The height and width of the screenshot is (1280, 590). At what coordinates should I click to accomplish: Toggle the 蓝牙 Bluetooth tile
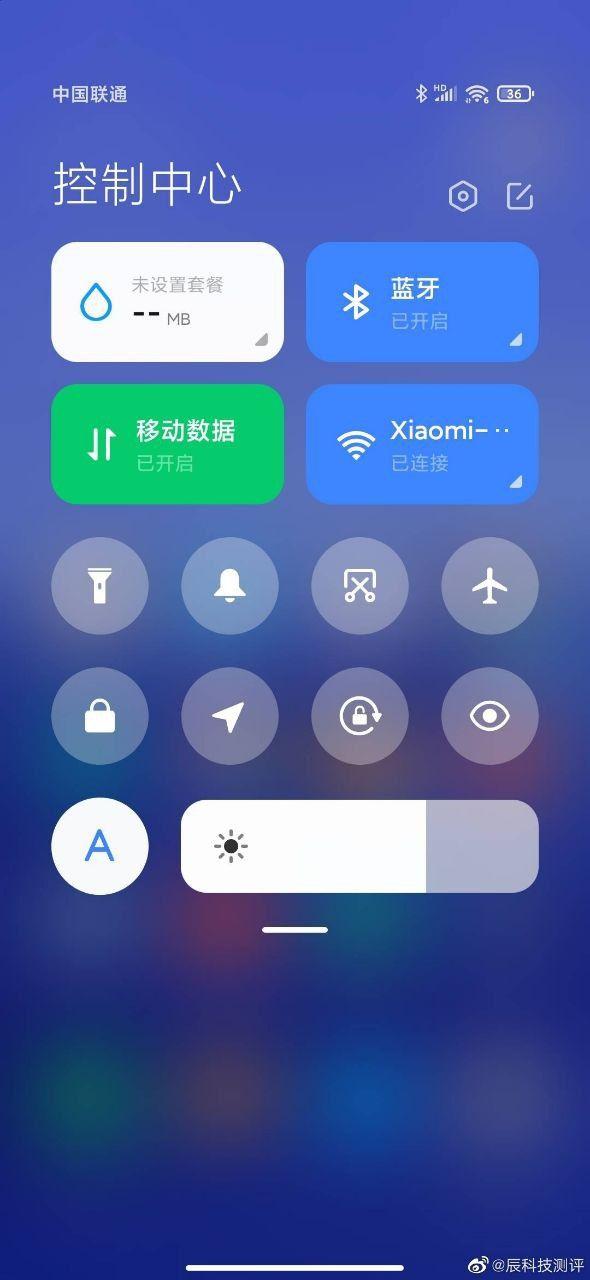422,302
